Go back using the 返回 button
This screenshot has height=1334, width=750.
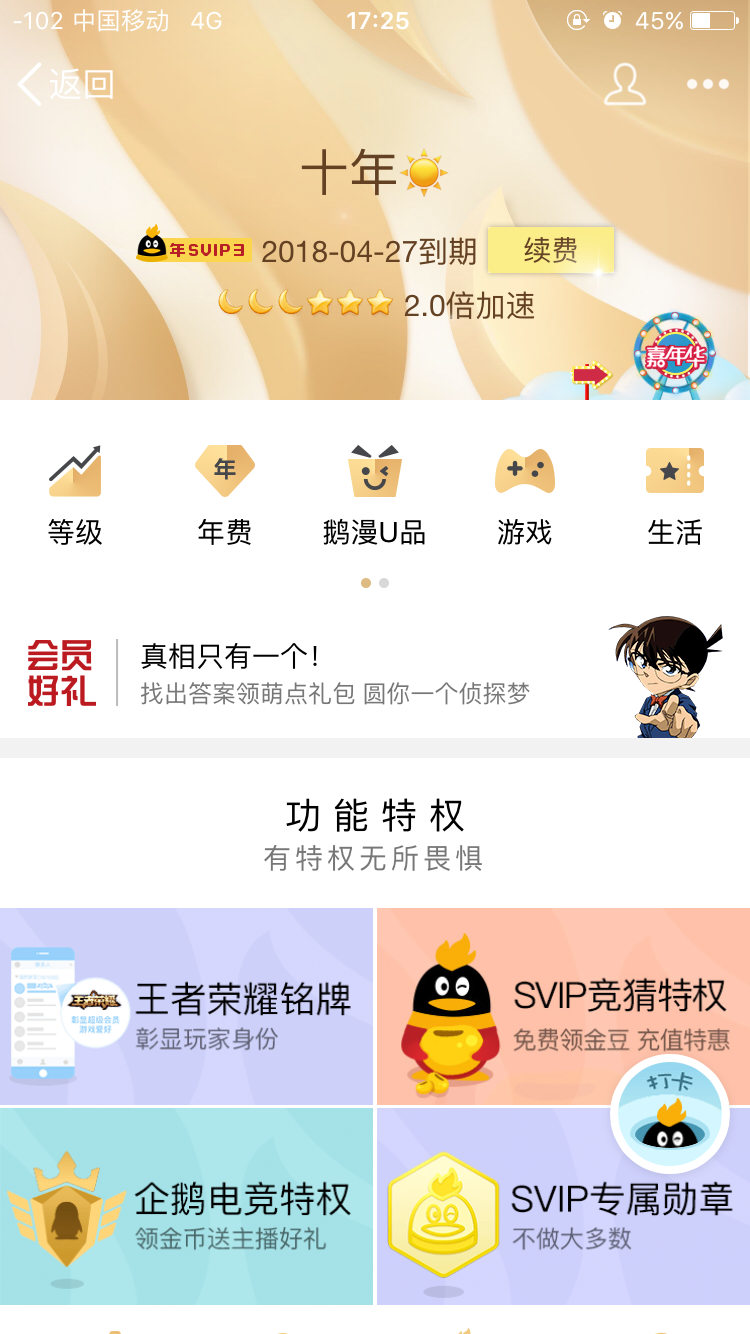tap(66, 84)
